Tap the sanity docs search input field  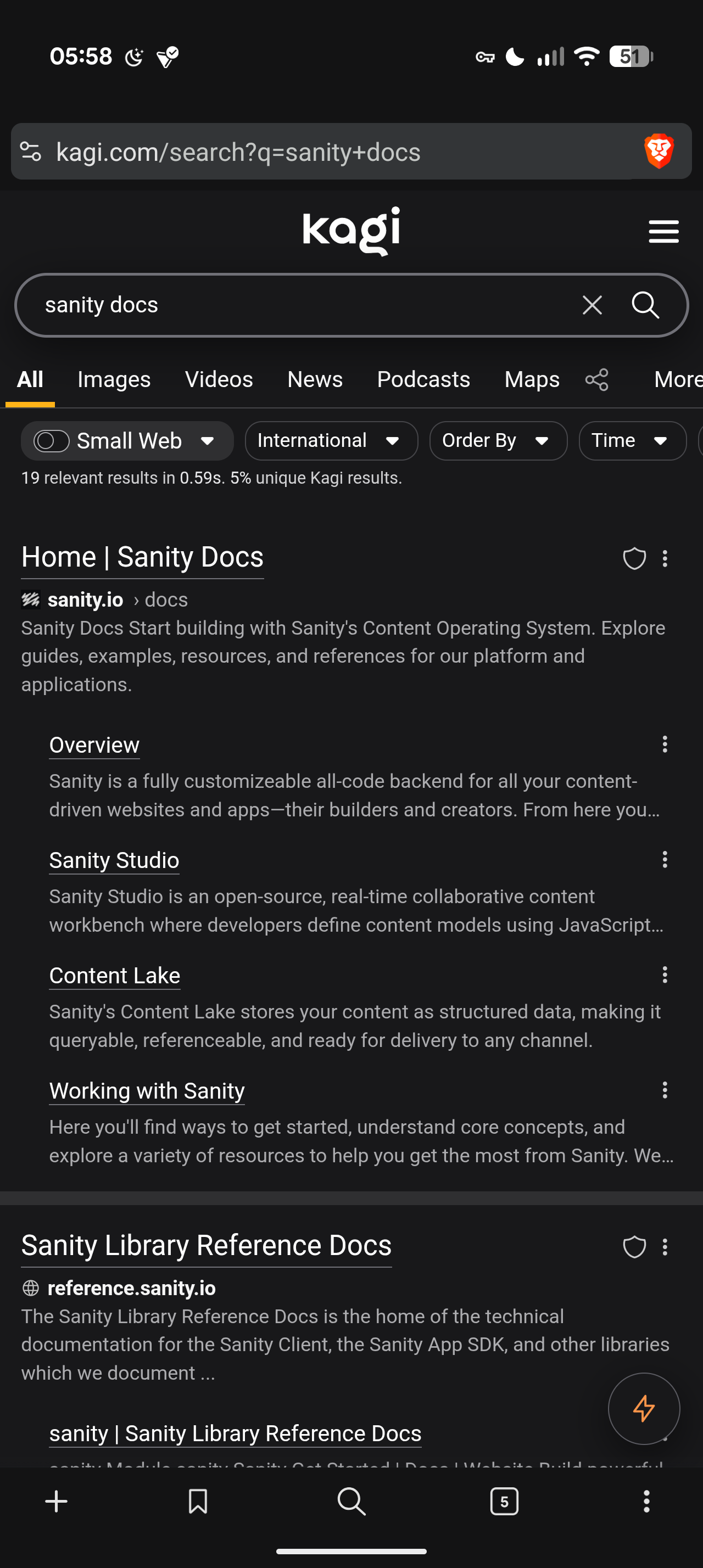tap(274, 305)
